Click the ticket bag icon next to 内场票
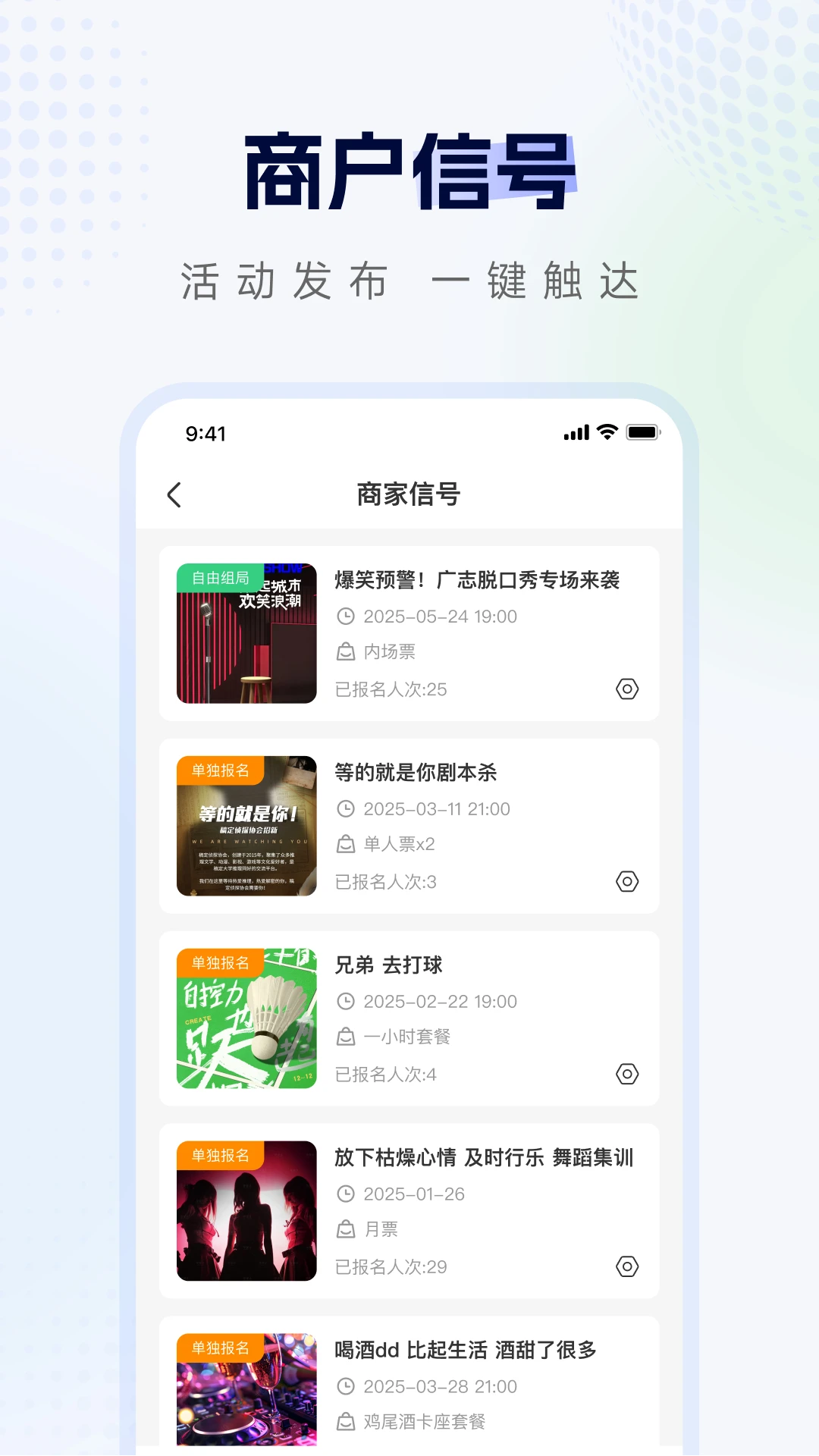Viewport: 819px width, 1456px height. pos(346,651)
